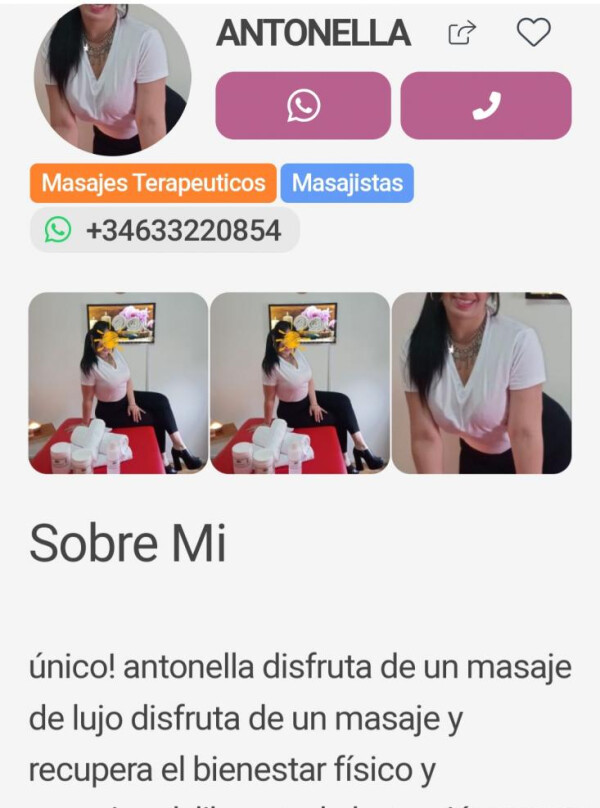Tap the WhatsApp number +34633220854 chip
Image resolution: width=600 pixels, height=808 pixels.
pos(165,231)
